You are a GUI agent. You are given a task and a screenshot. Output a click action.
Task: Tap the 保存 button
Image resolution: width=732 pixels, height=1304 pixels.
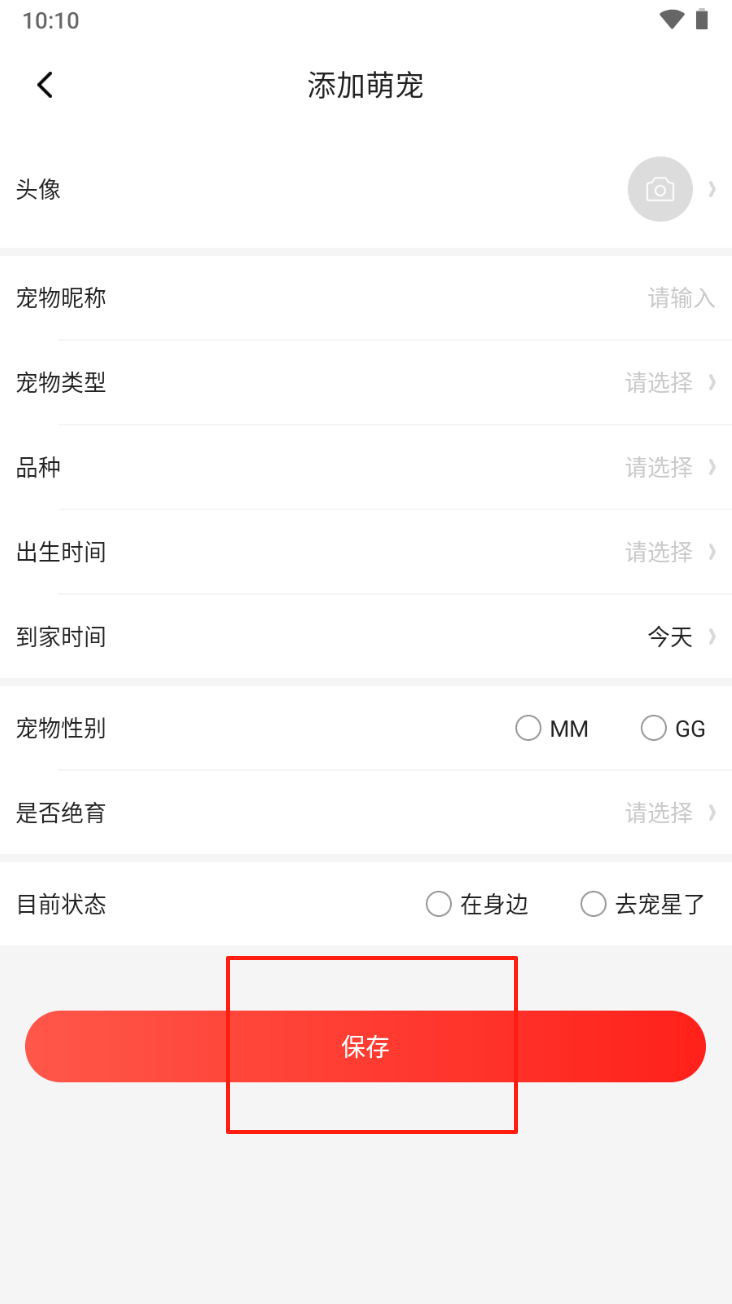tap(366, 1046)
